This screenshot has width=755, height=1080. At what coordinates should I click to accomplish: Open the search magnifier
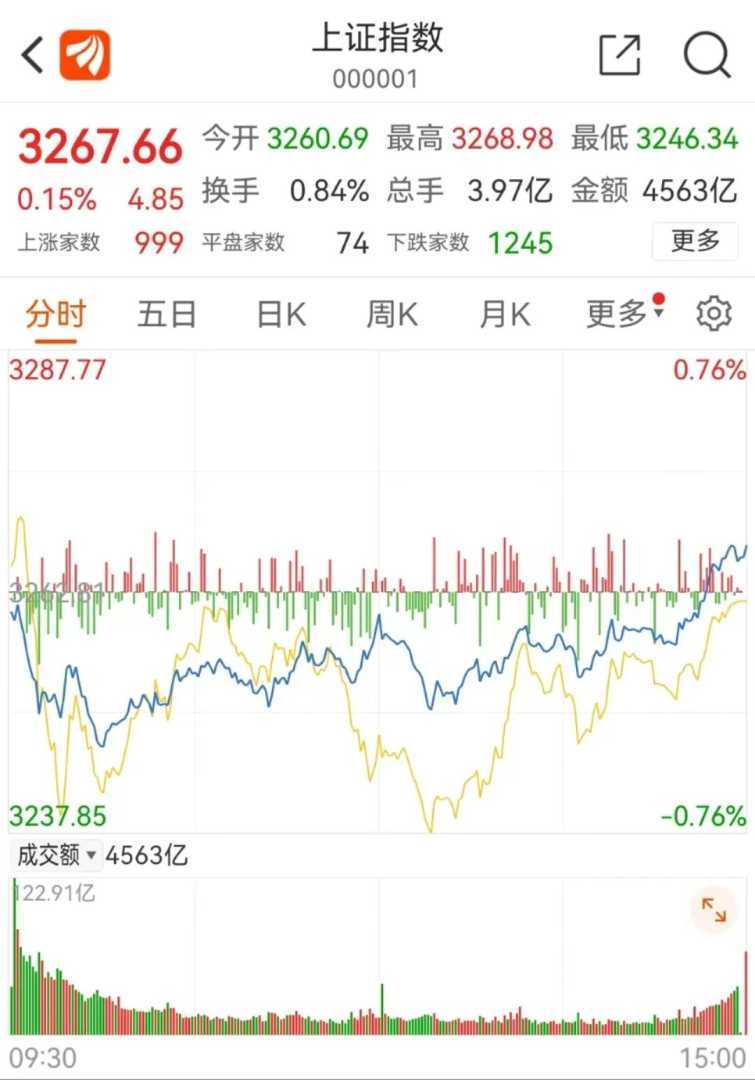tap(707, 55)
